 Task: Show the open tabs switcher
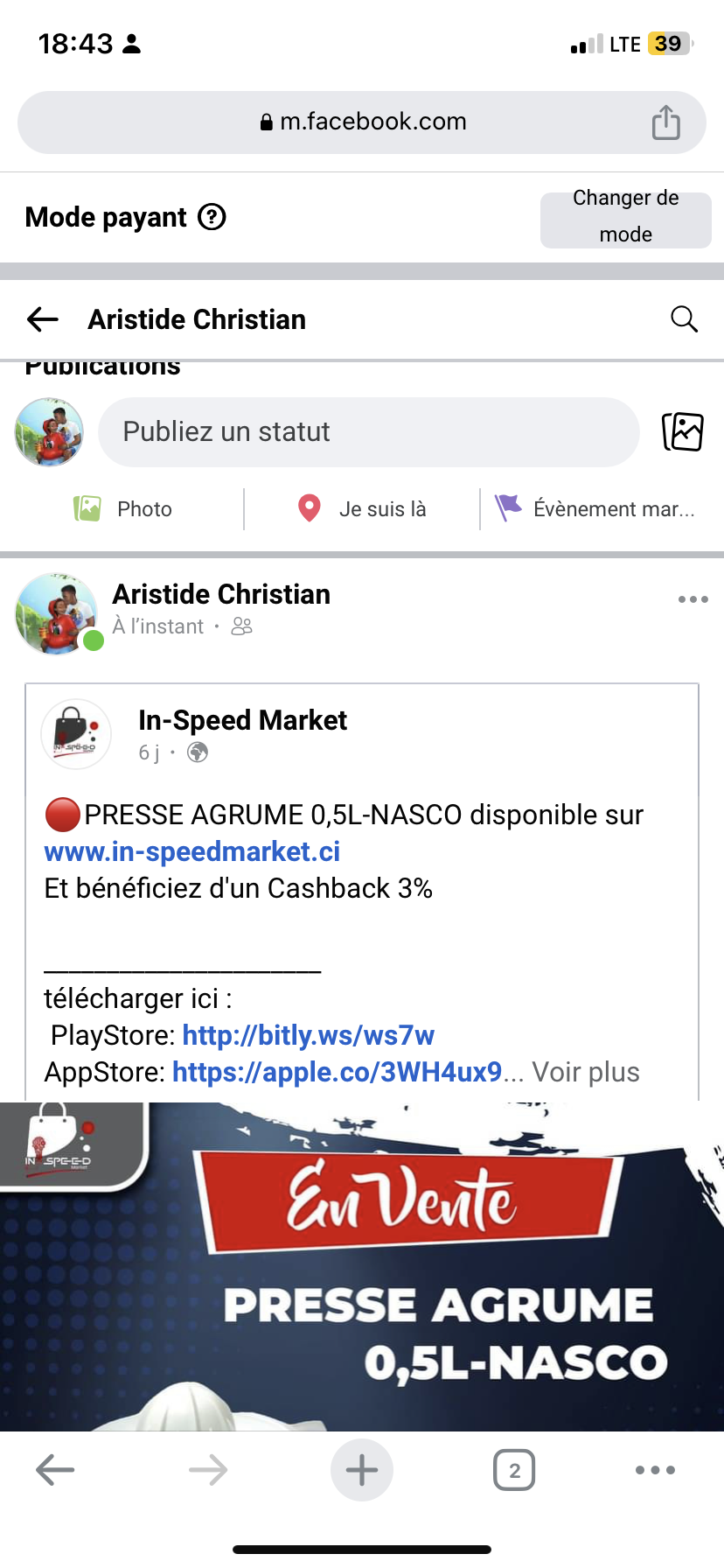[514, 1470]
